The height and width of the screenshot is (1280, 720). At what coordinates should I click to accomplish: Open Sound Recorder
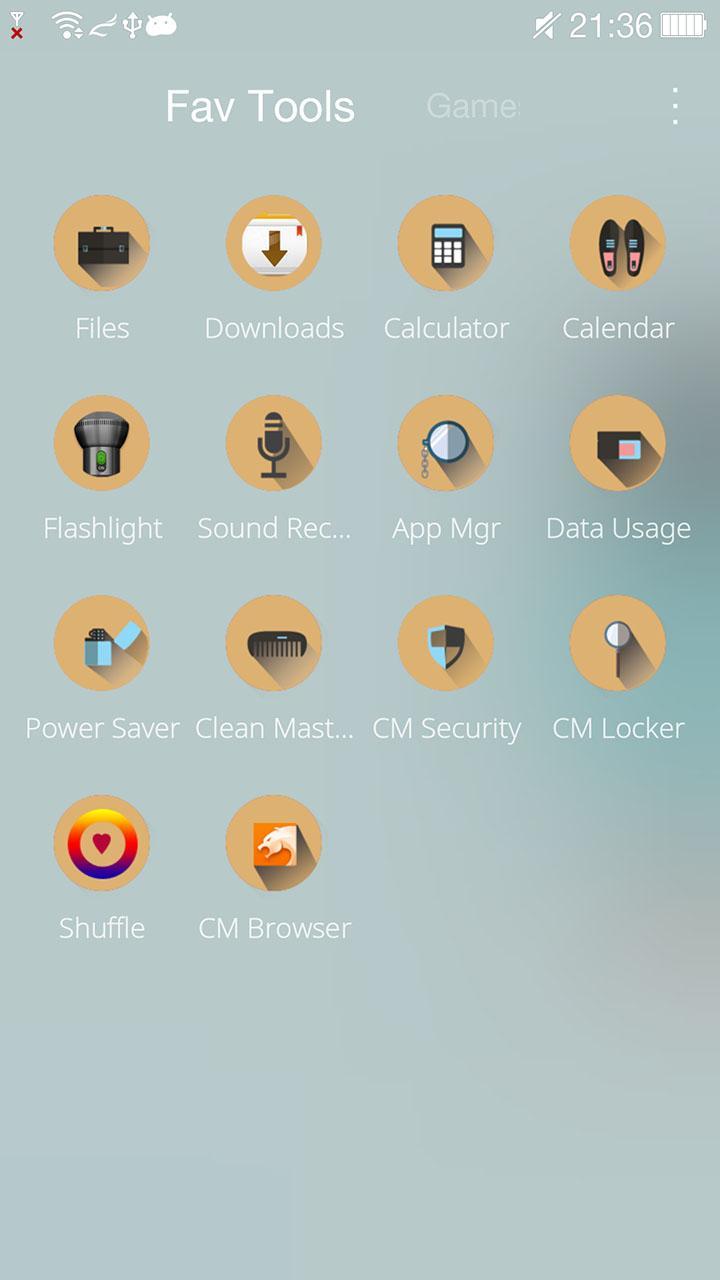(274, 443)
